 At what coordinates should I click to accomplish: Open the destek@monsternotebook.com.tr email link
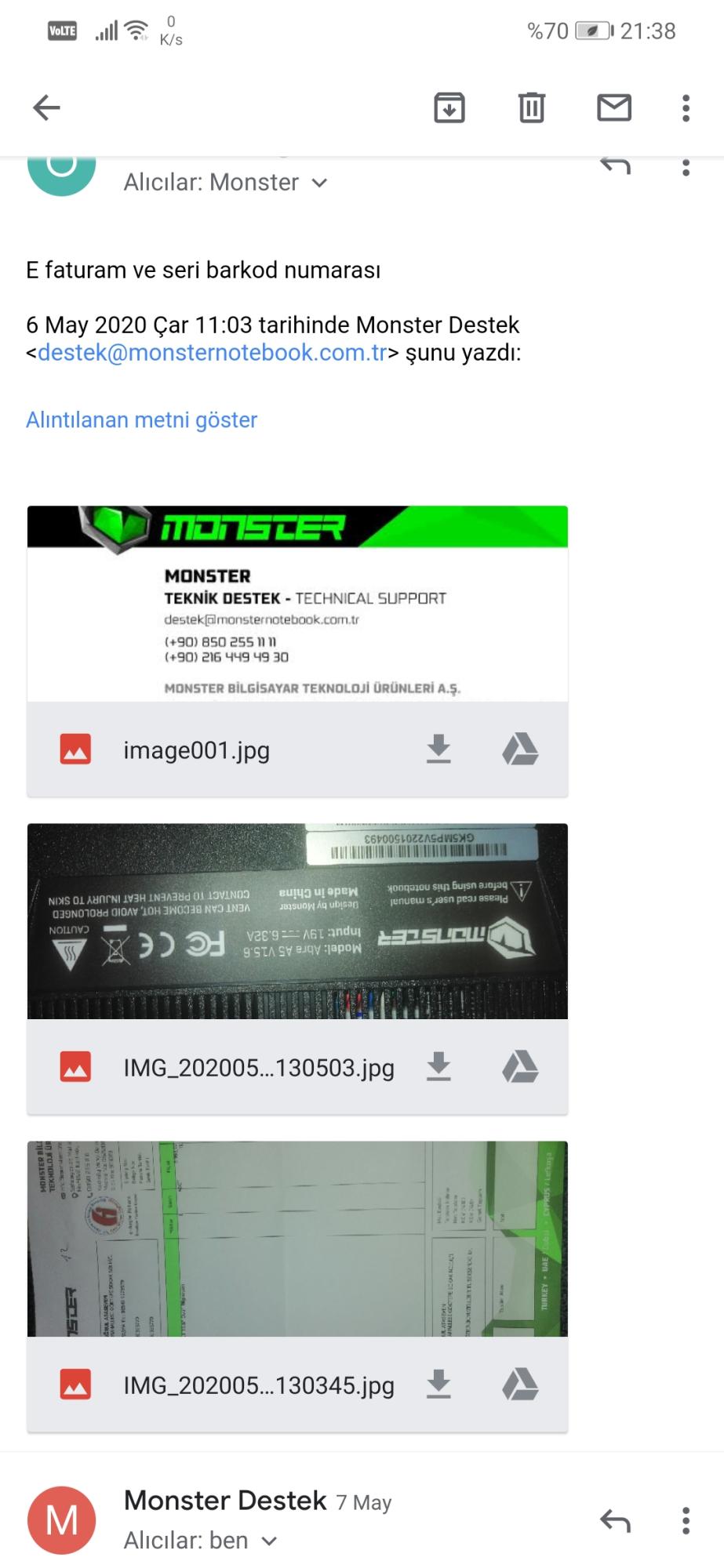coord(212,353)
